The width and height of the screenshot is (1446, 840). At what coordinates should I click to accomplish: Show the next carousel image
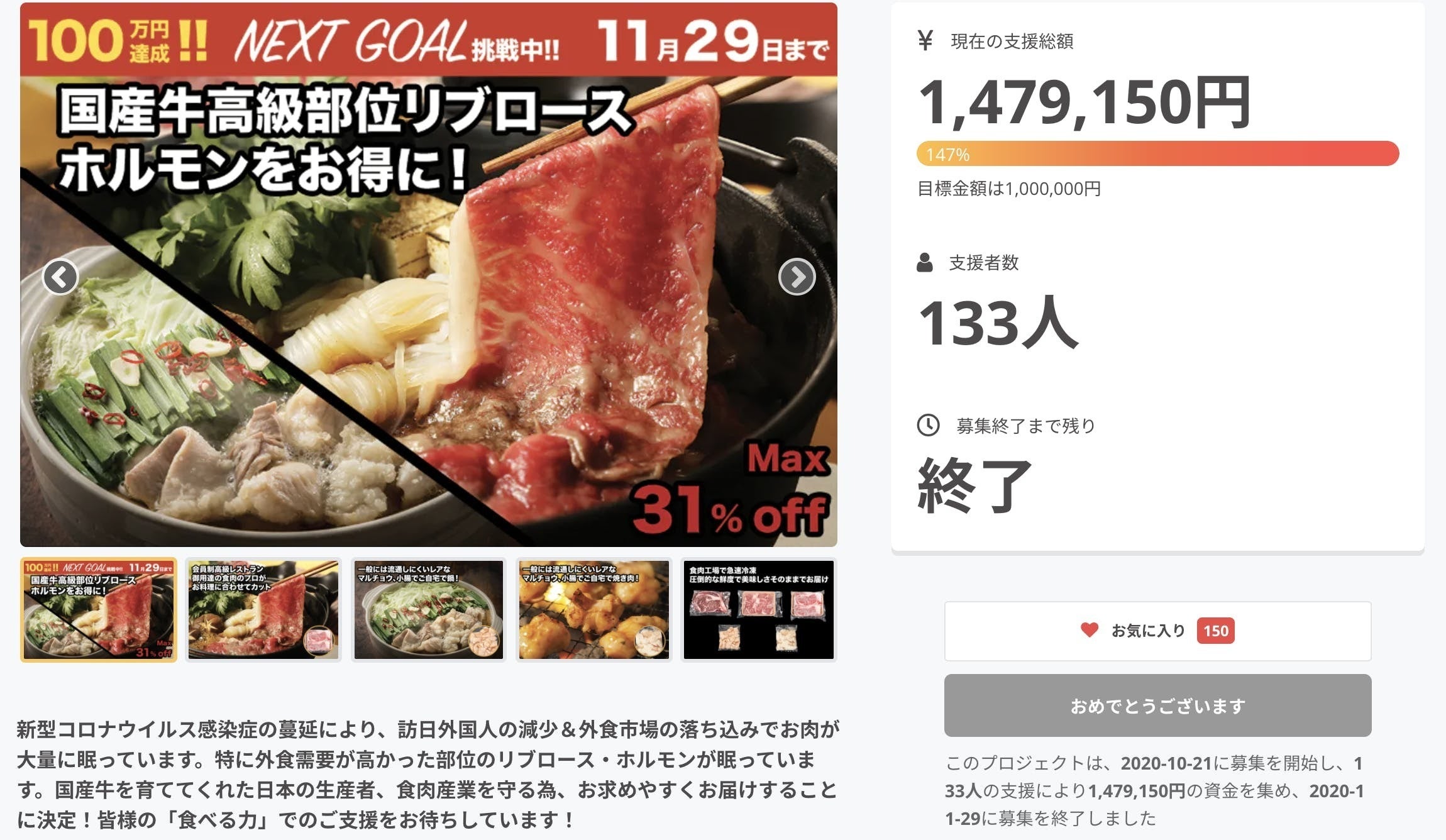pyautogui.click(x=797, y=277)
